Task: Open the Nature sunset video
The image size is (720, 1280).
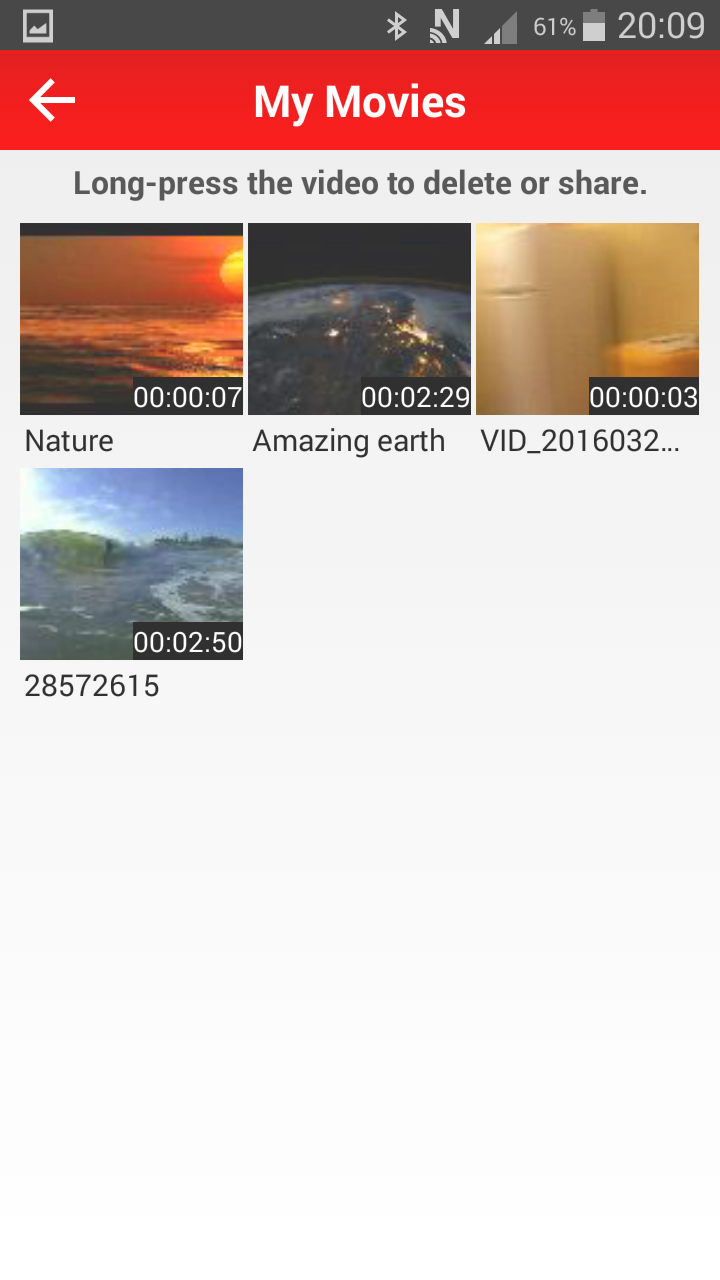Action: (x=131, y=318)
